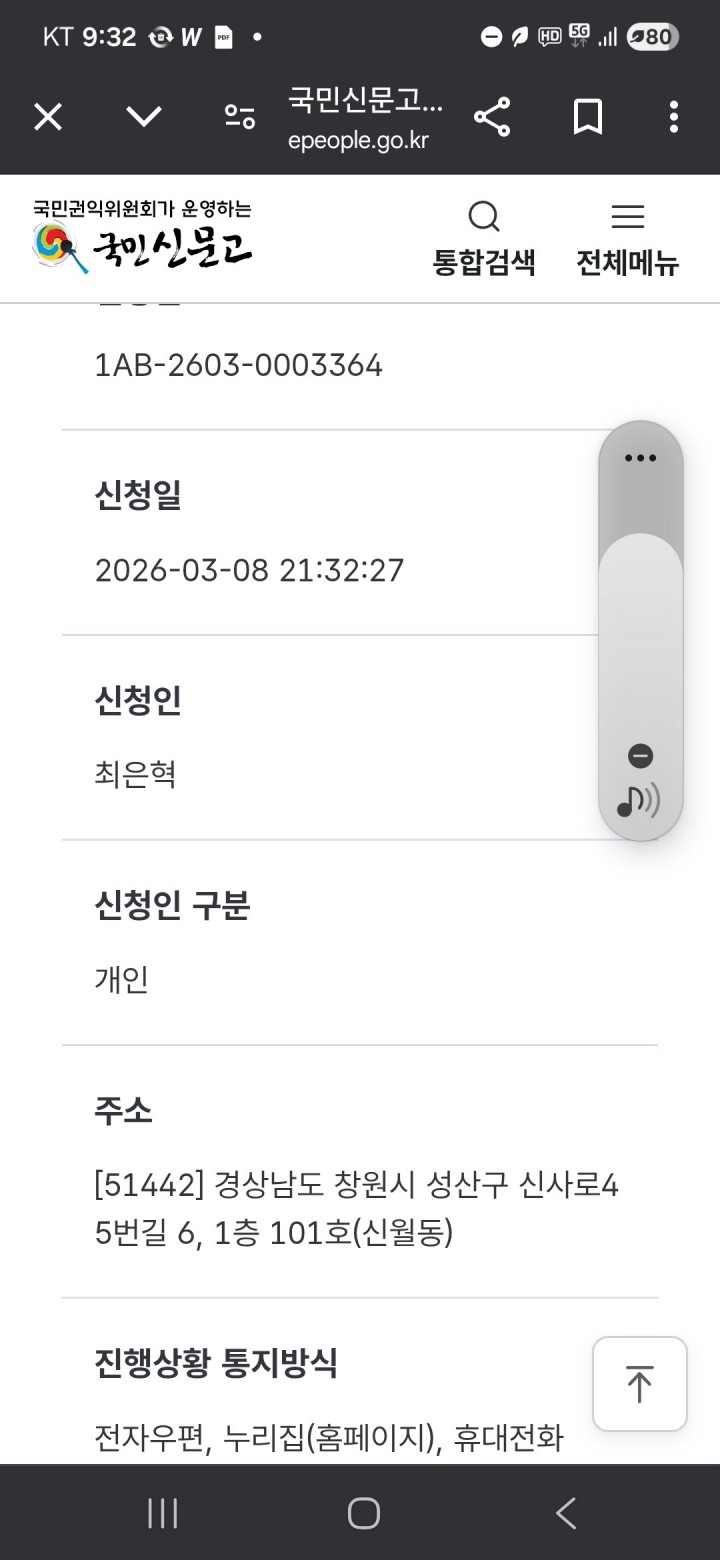Show recent apps
This screenshot has height=1560, width=720.
(162, 1513)
